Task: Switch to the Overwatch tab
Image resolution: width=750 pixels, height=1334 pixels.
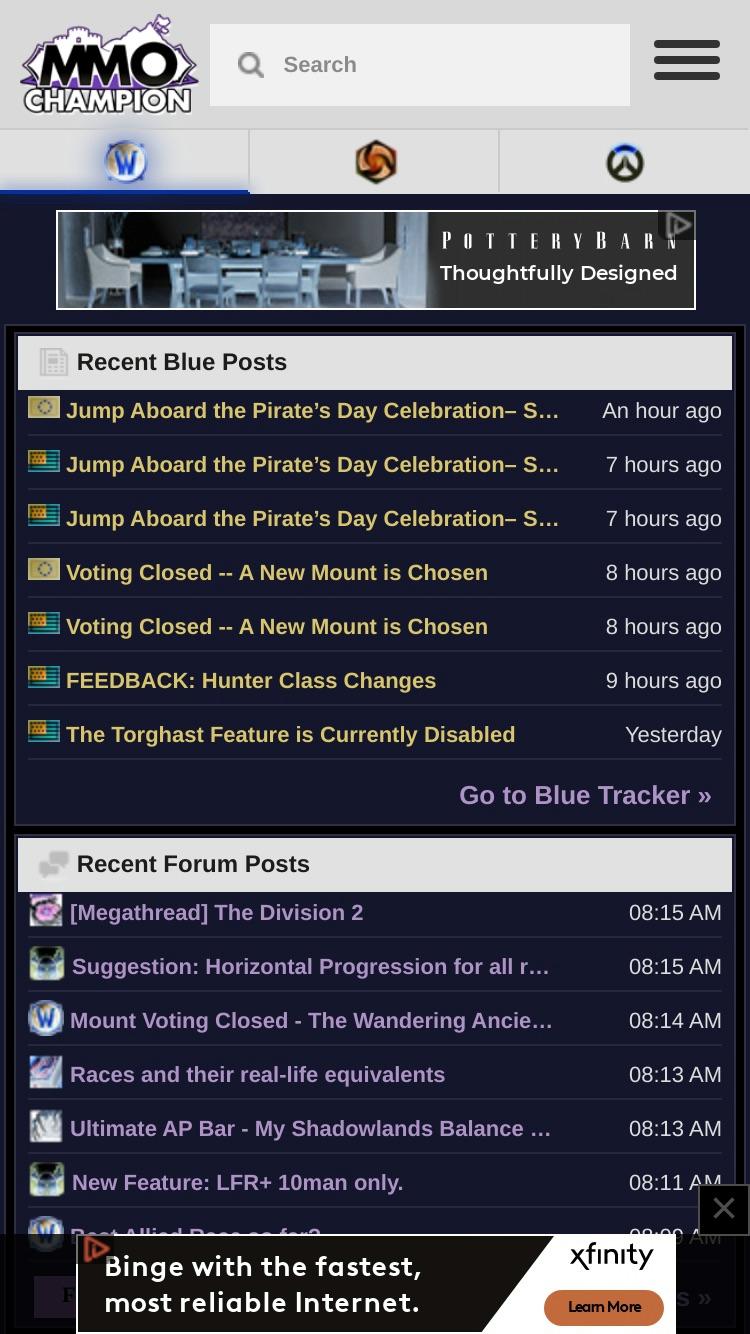Action: pyautogui.click(x=625, y=161)
